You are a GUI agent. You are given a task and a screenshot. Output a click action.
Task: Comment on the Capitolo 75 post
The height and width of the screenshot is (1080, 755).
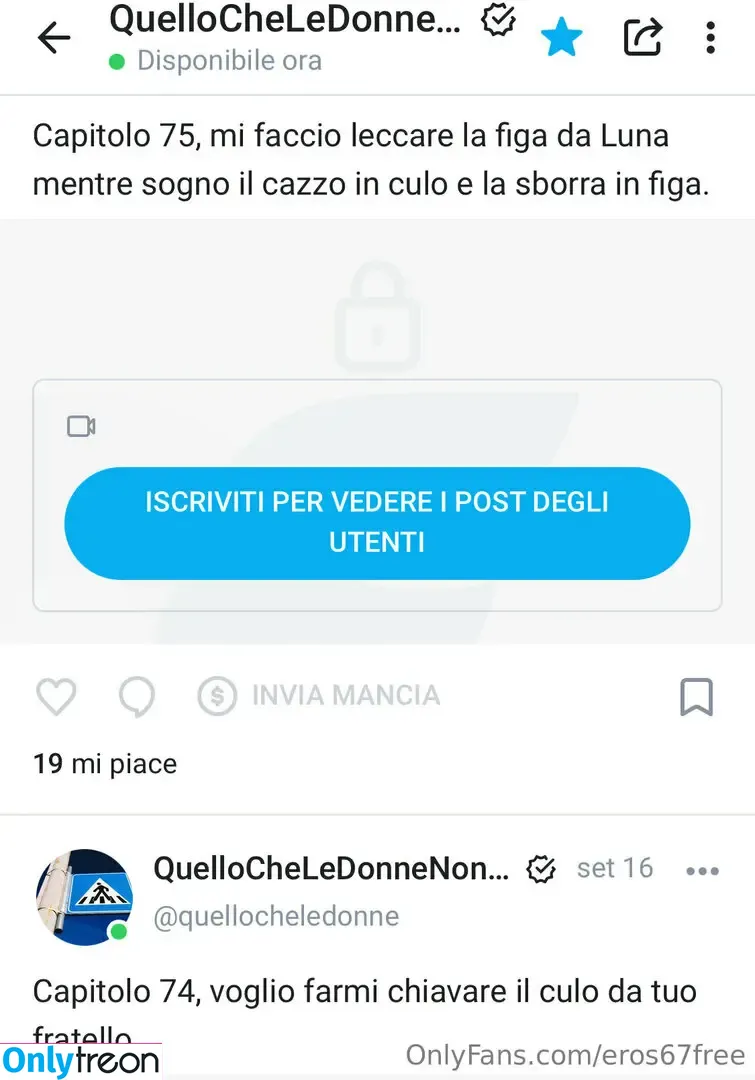[x=136, y=696]
